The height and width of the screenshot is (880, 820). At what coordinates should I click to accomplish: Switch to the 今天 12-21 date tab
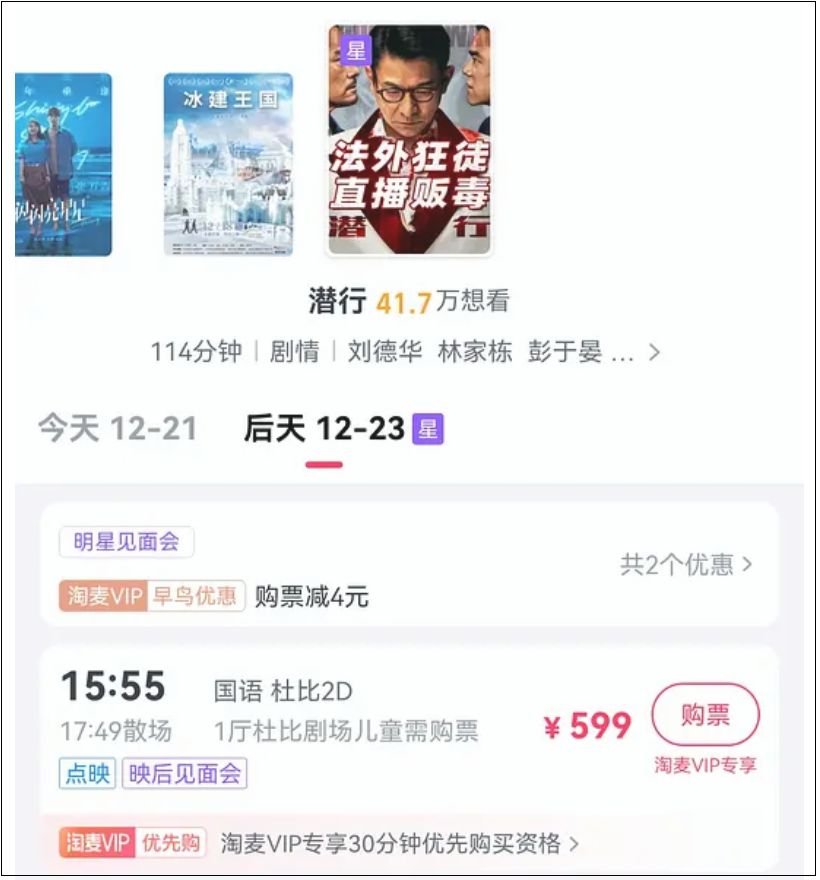117,429
